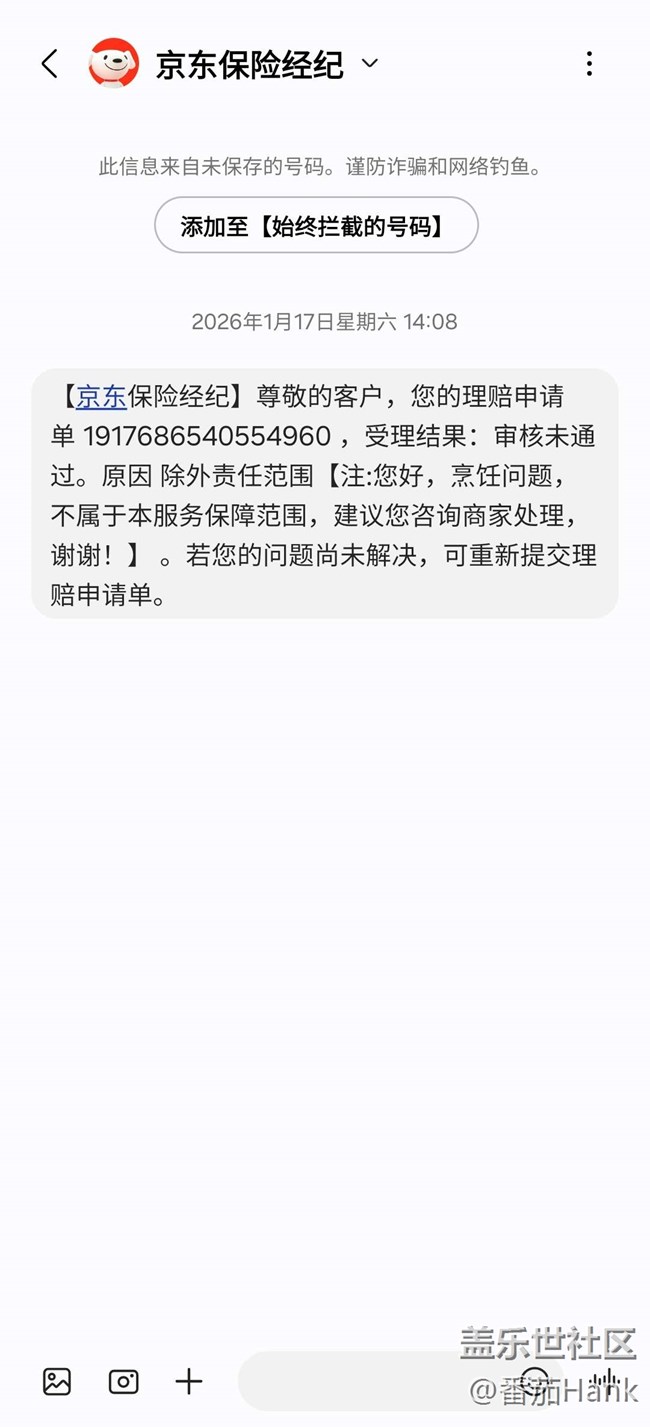Attach a picture from the gallery
Viewport: 650px width, 1427px height.
pyautogui.click(x=57, y=1381)
